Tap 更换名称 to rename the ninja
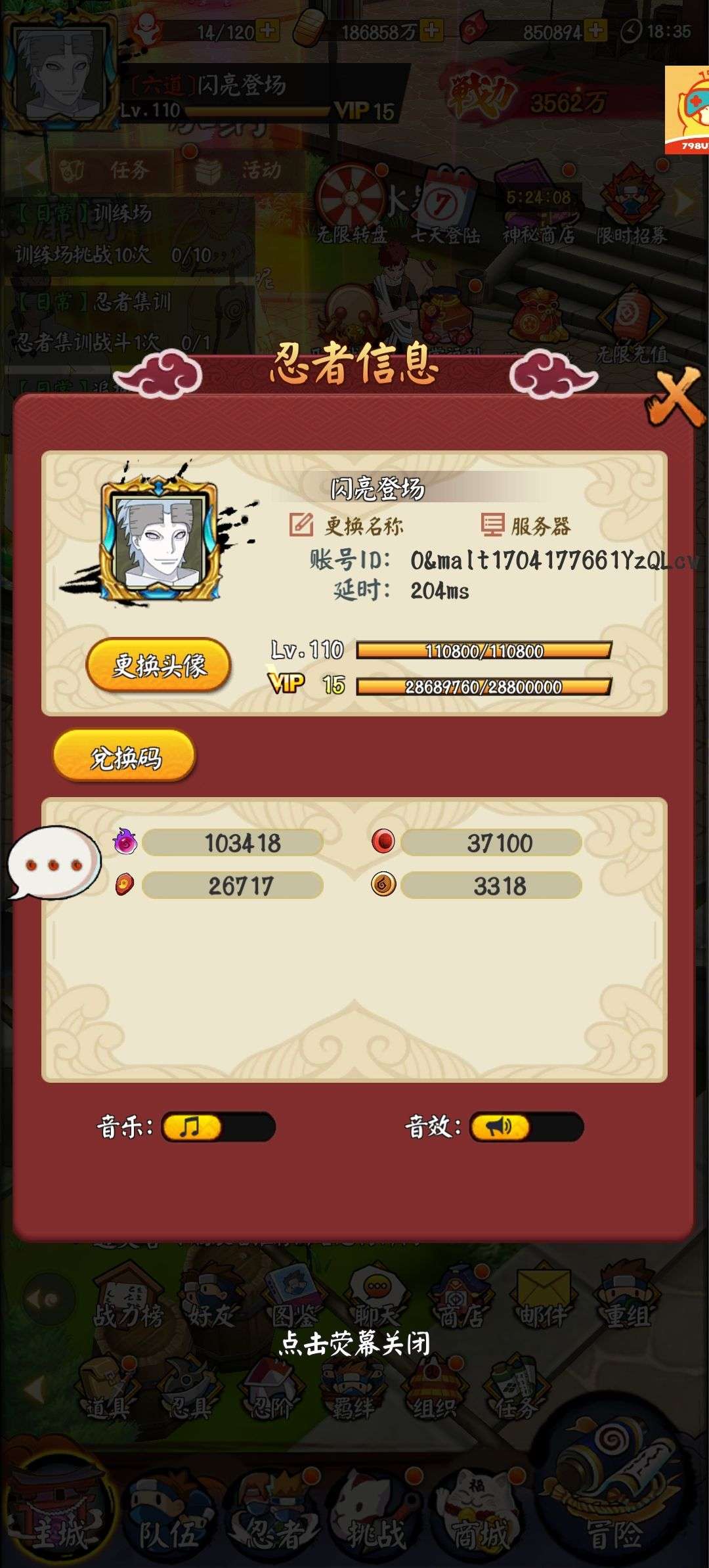 (347, 525)
